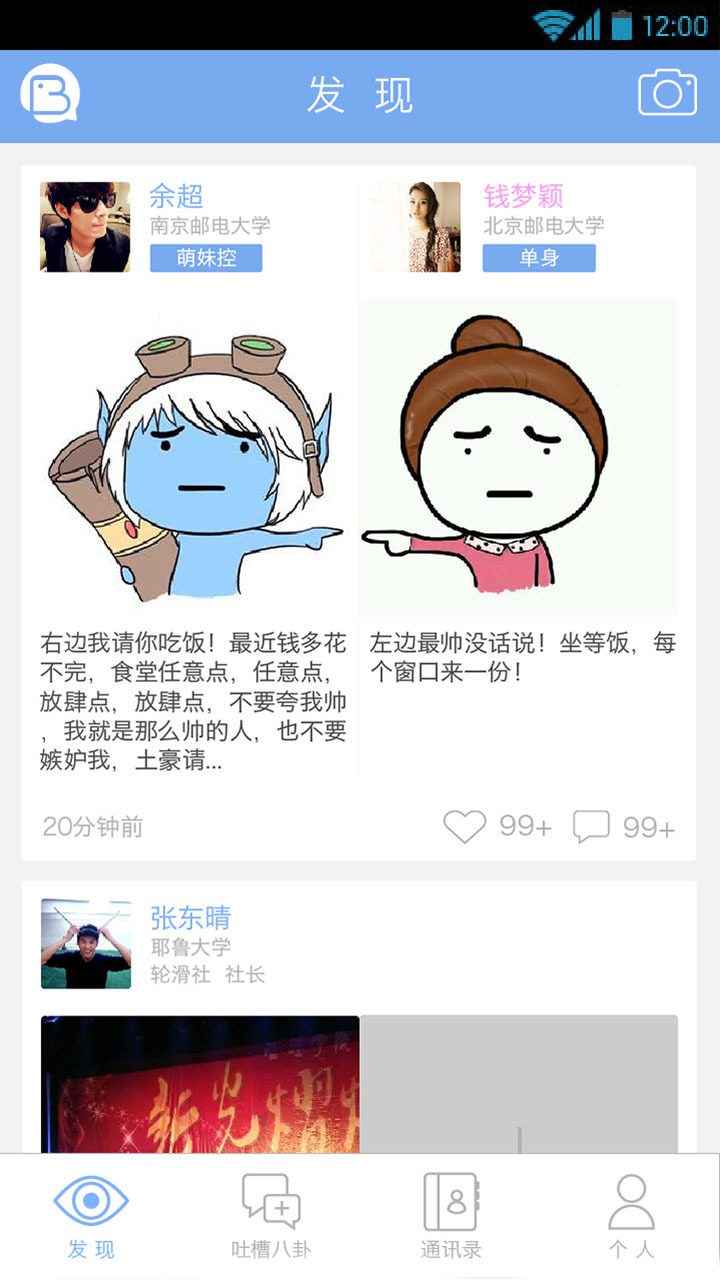Screen dimensions: 720x1280
Task: Open 张东晴's profile by name
Action: click(190, 917)
